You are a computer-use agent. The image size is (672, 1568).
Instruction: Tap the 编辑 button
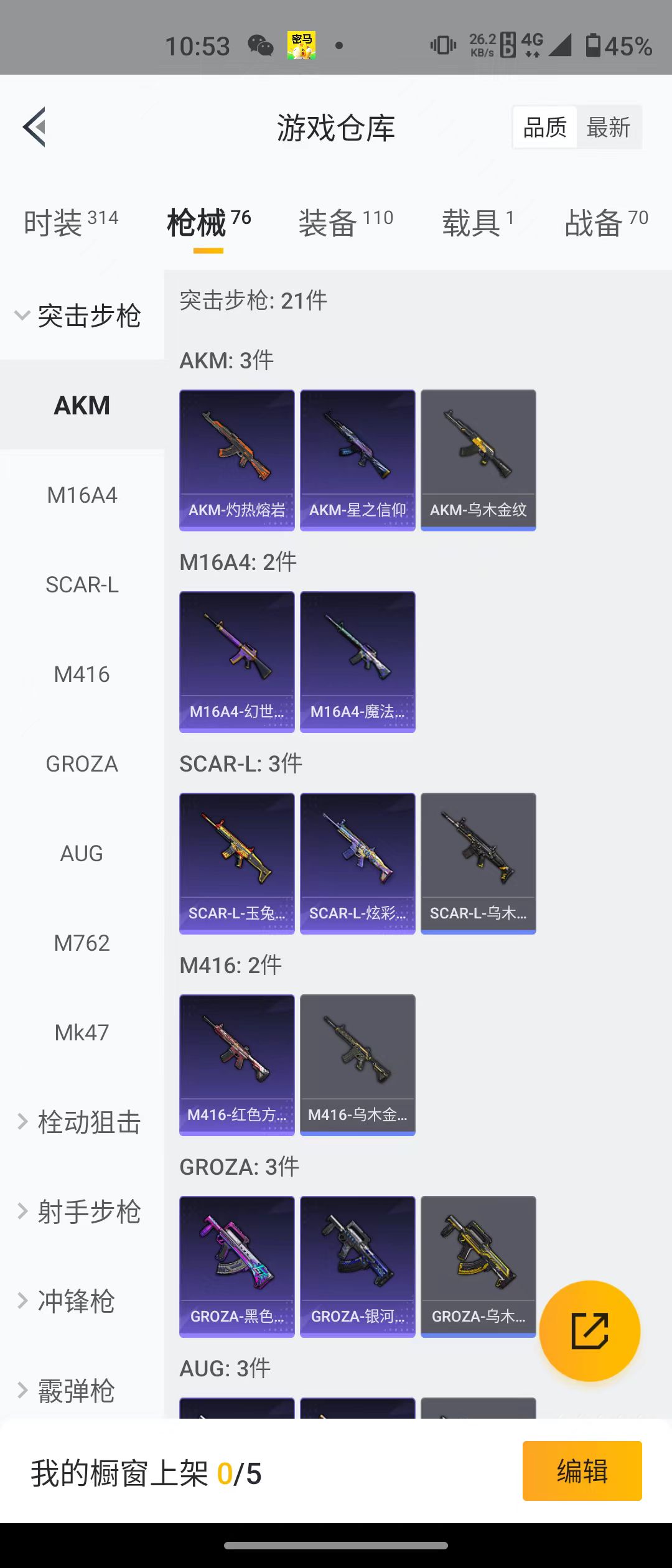(x=582, y=1471)
